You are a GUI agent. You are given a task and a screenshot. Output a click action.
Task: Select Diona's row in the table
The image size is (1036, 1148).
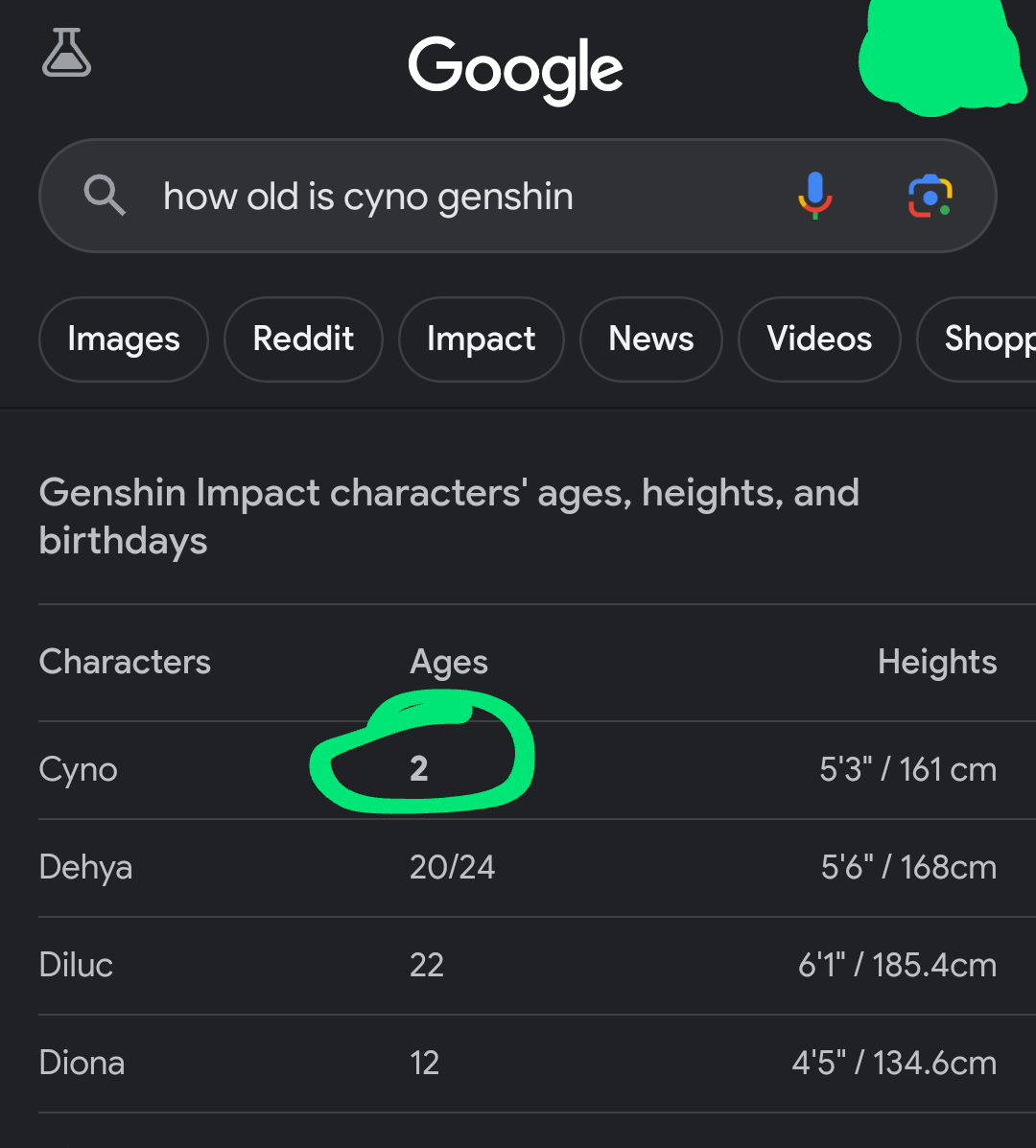[x=82, y=1062]
